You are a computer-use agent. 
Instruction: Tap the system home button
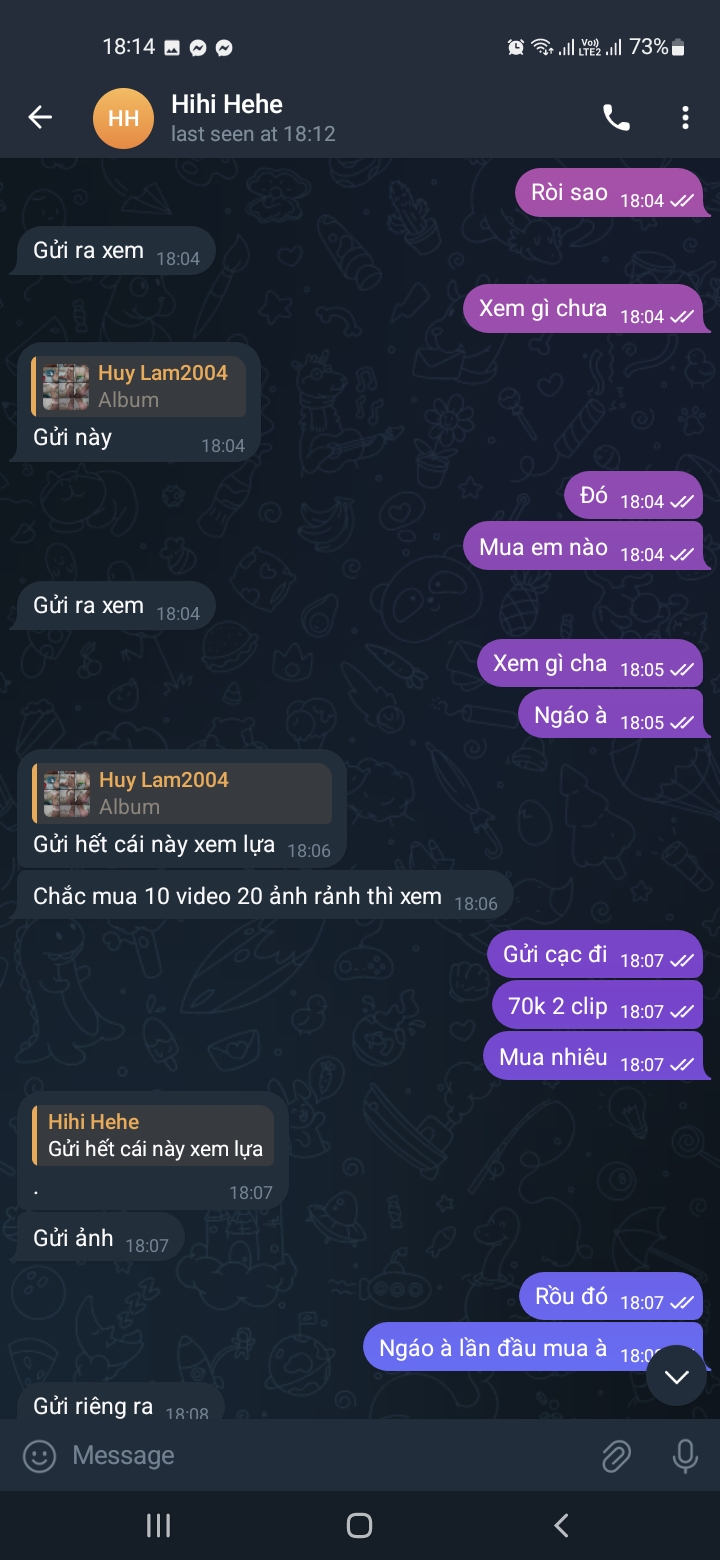pos(359,1525)
